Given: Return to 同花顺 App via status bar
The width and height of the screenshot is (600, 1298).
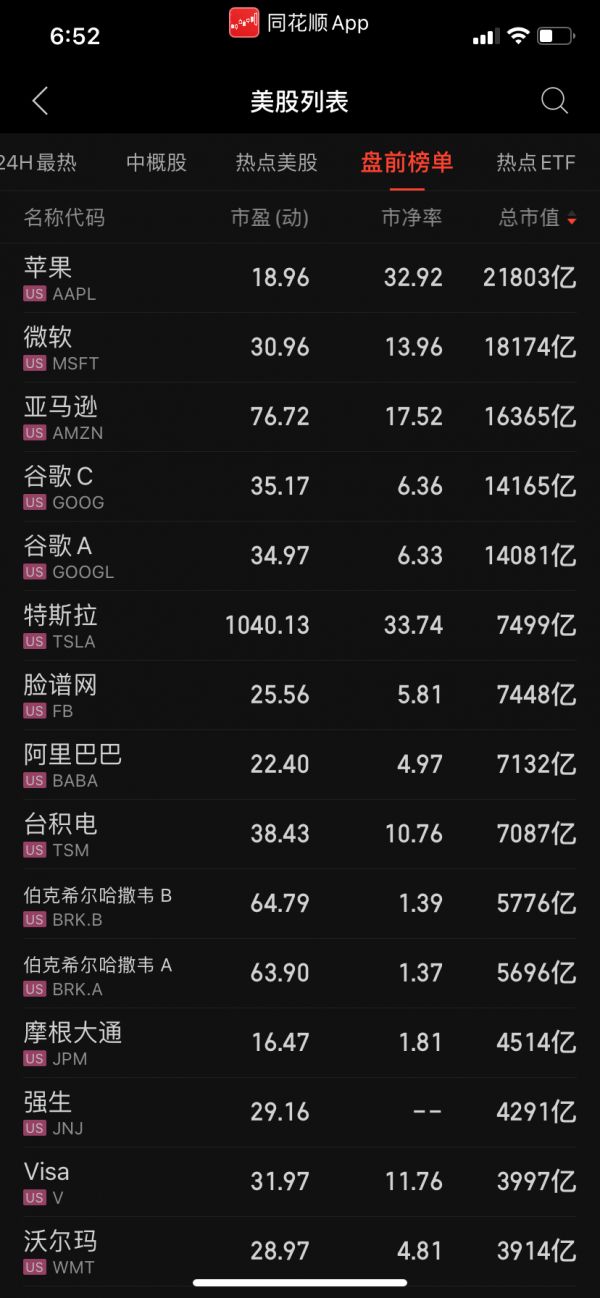Looking at the screenshot, I should pyautogui.click(x=299, y=23).
